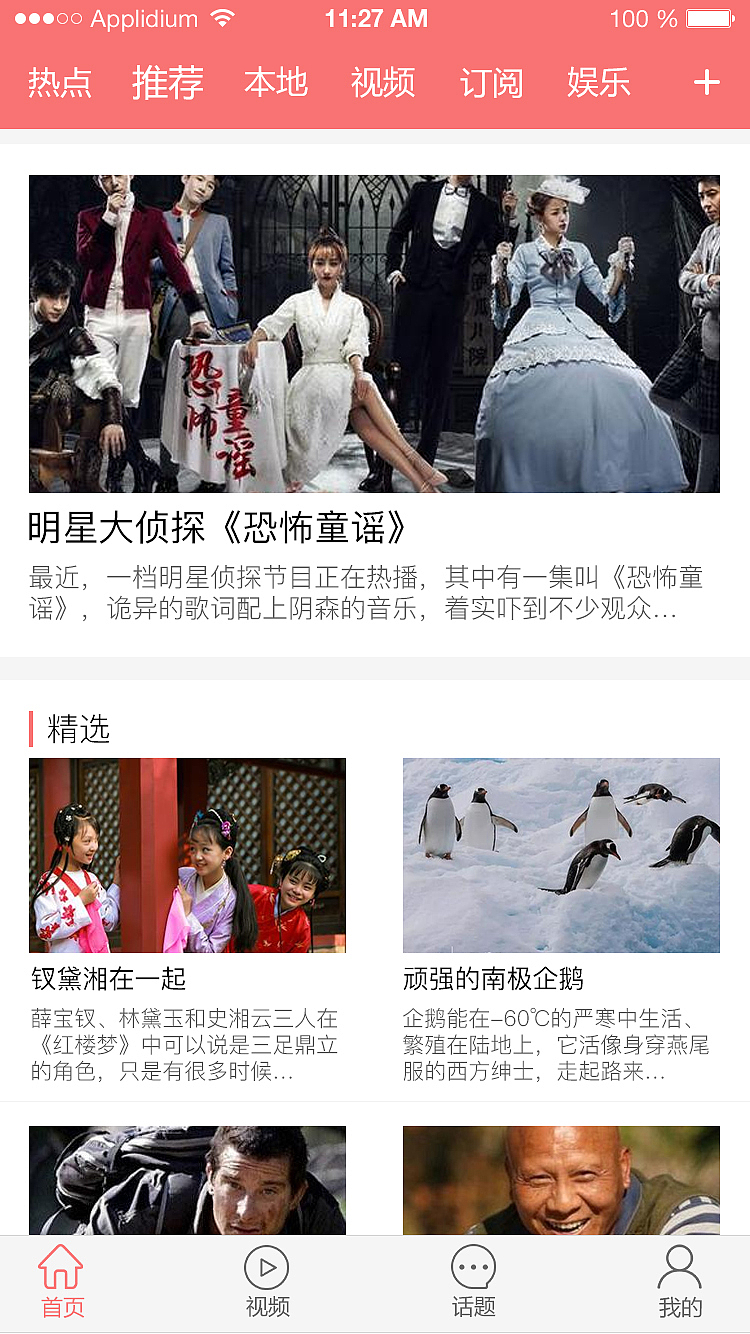This screenshot has width=750, height=1334.
Task: Tap the plus icon to add channels
Action: point(706,83)
